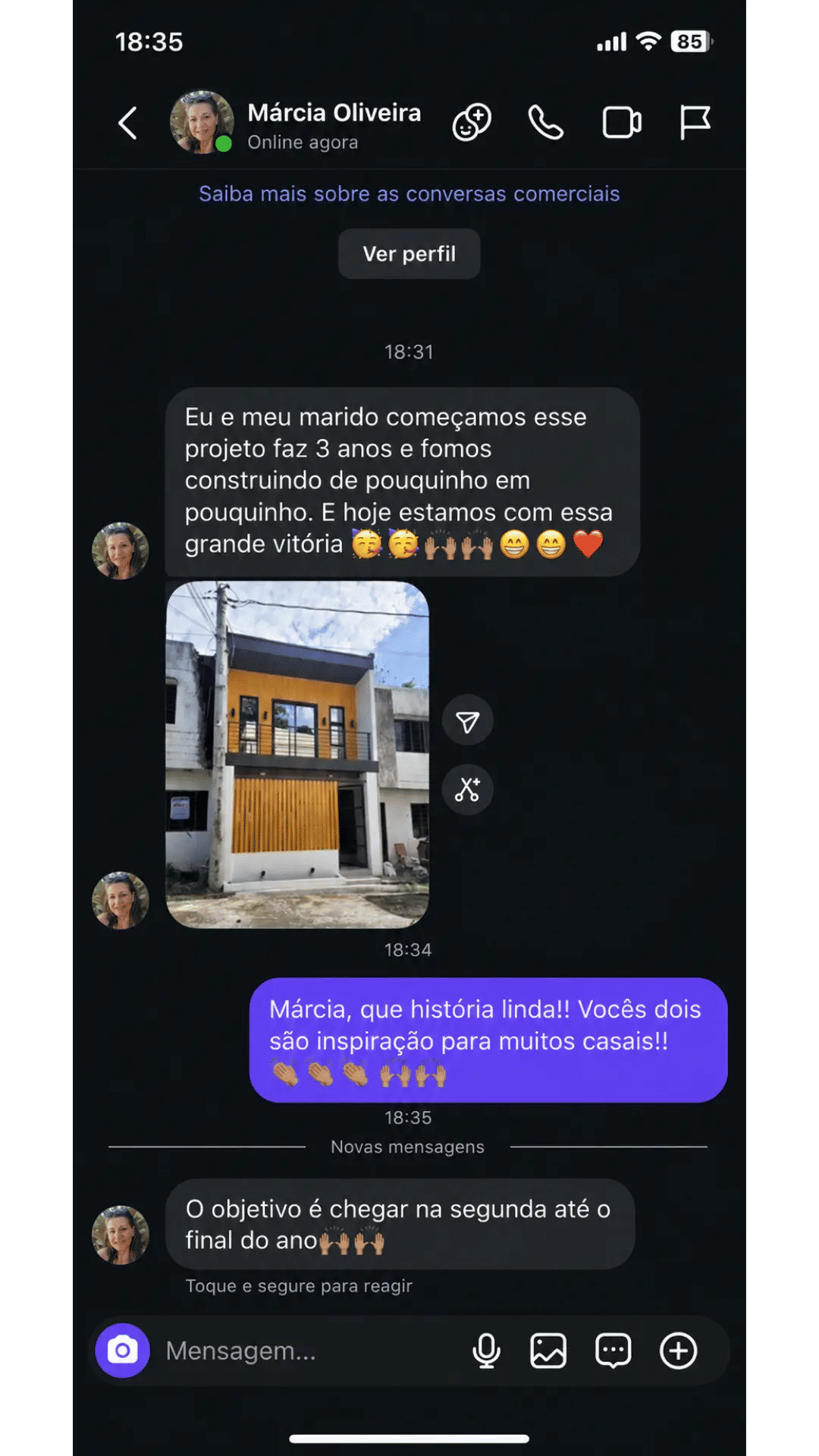This screenshot has width=819, height=1456.
Task: Record a voice message with the microphone
Action: point(486,1351)
